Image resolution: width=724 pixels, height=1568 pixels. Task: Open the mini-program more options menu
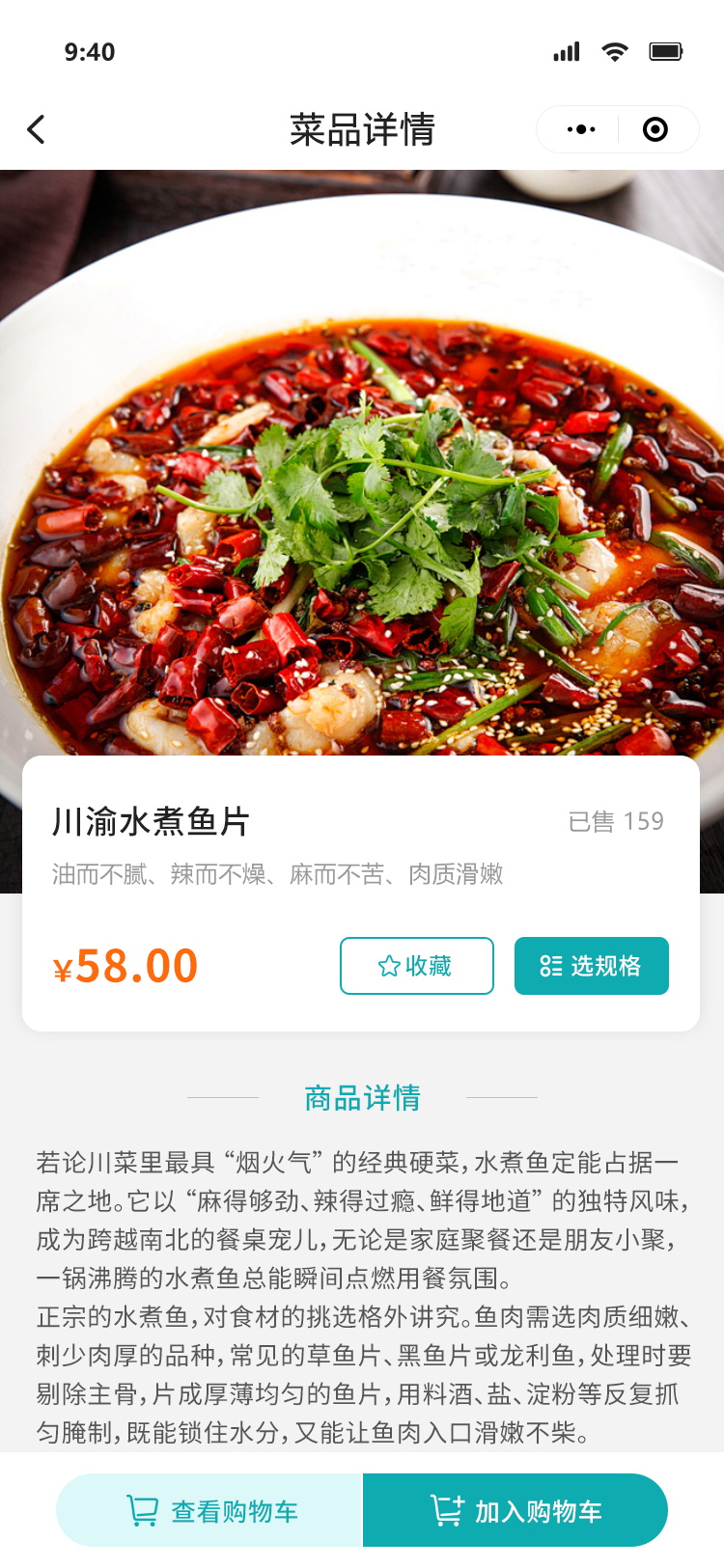(581, 129)
